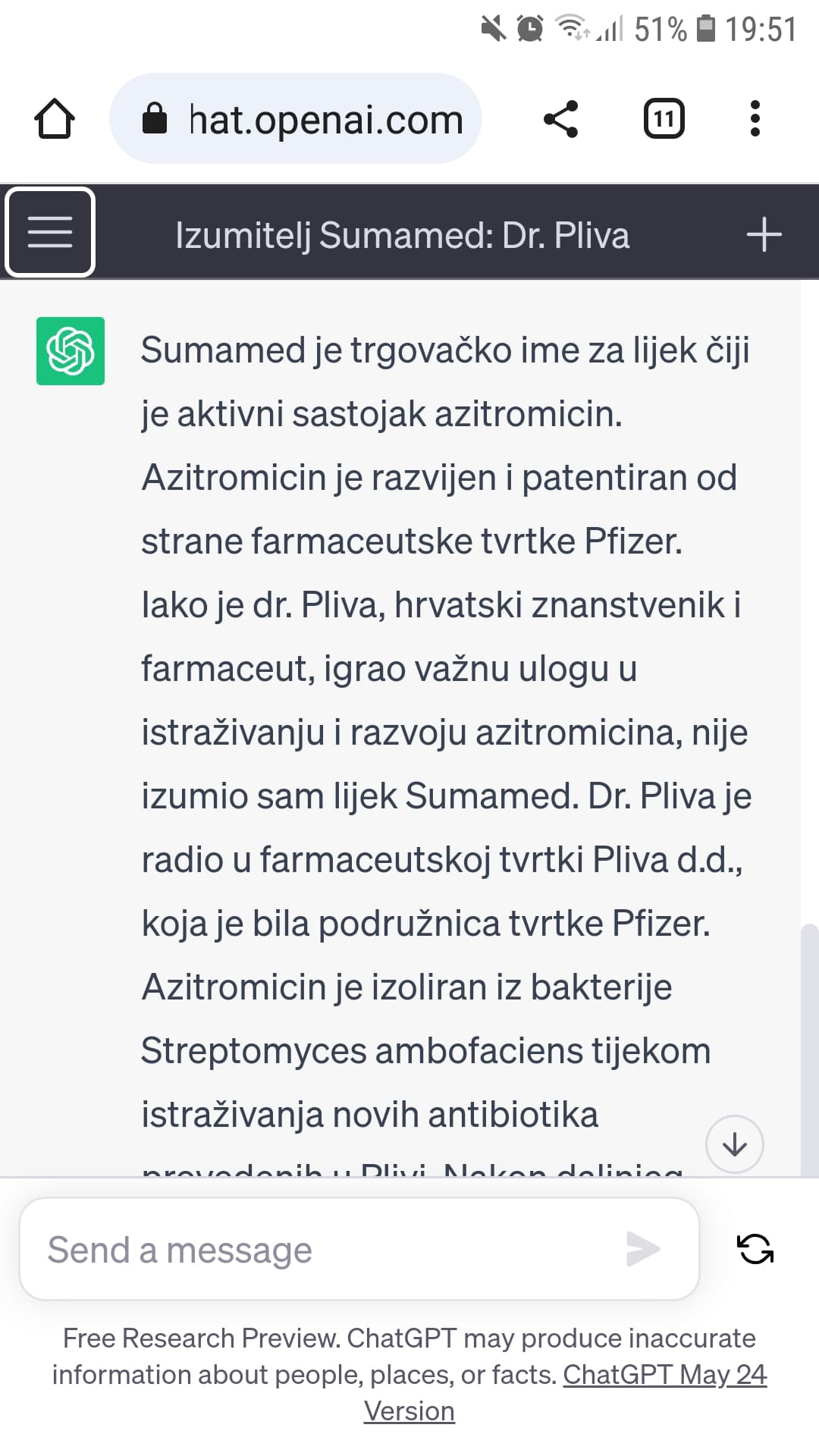Start a new chat with the plus icon
The image size is (819, 1456).
point(764,234)
